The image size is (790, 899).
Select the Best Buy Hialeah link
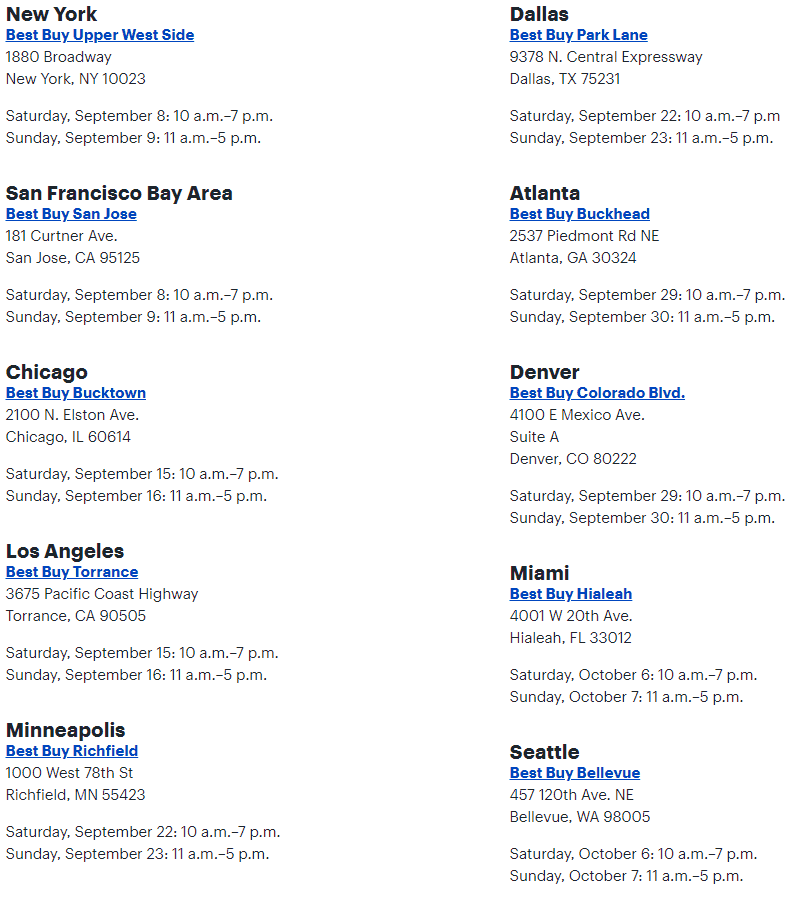(x=571, y=594)
